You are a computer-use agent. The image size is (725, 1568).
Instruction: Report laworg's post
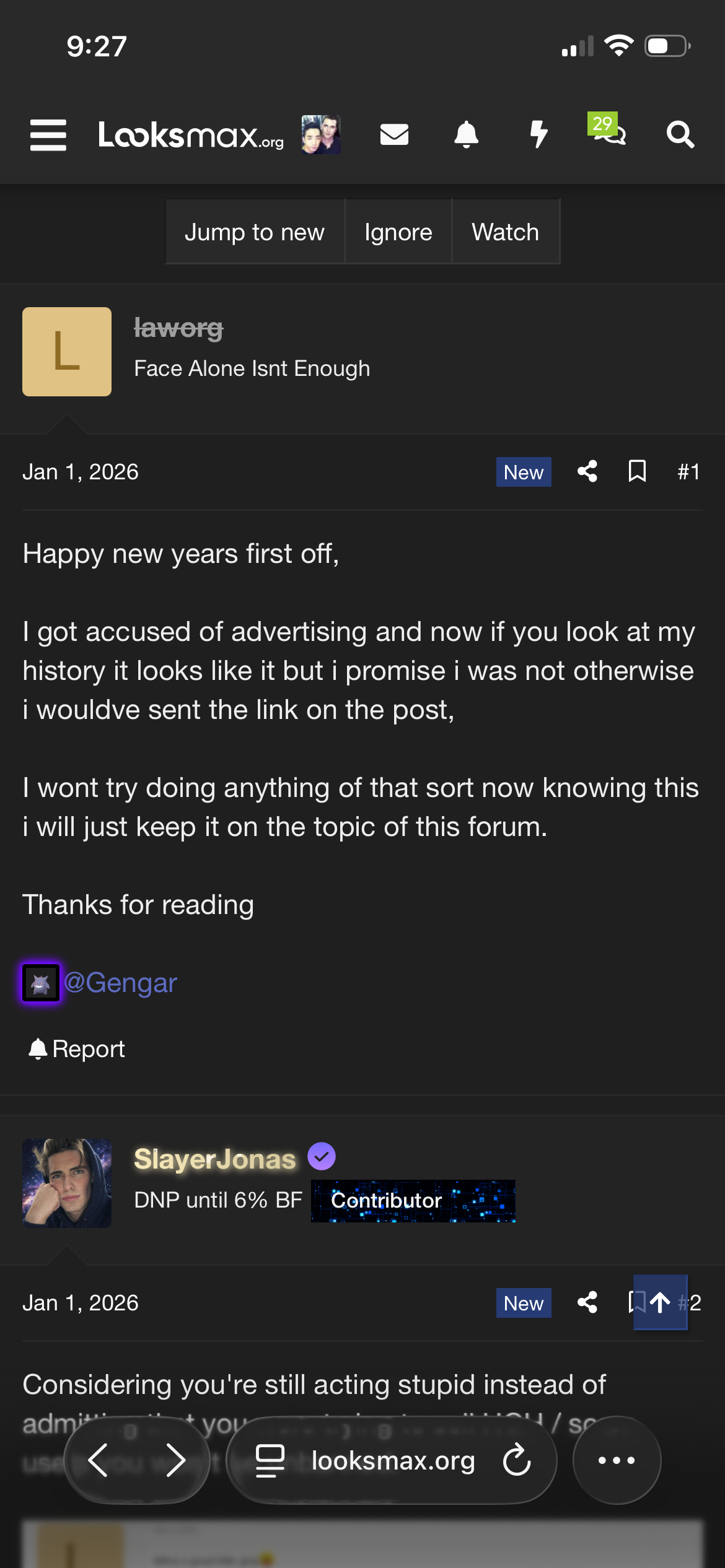coord(77,1049)
